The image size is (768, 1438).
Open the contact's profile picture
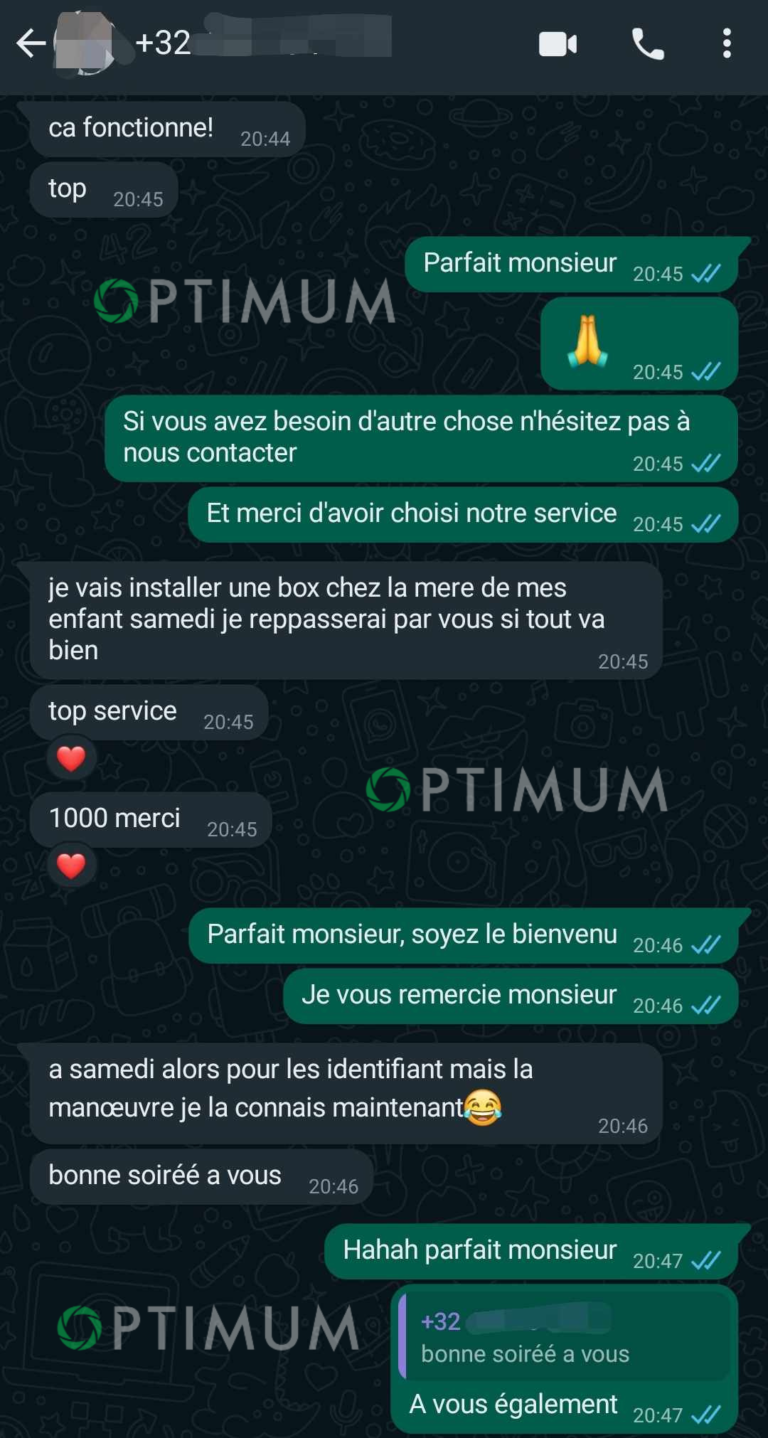[86, 43]
